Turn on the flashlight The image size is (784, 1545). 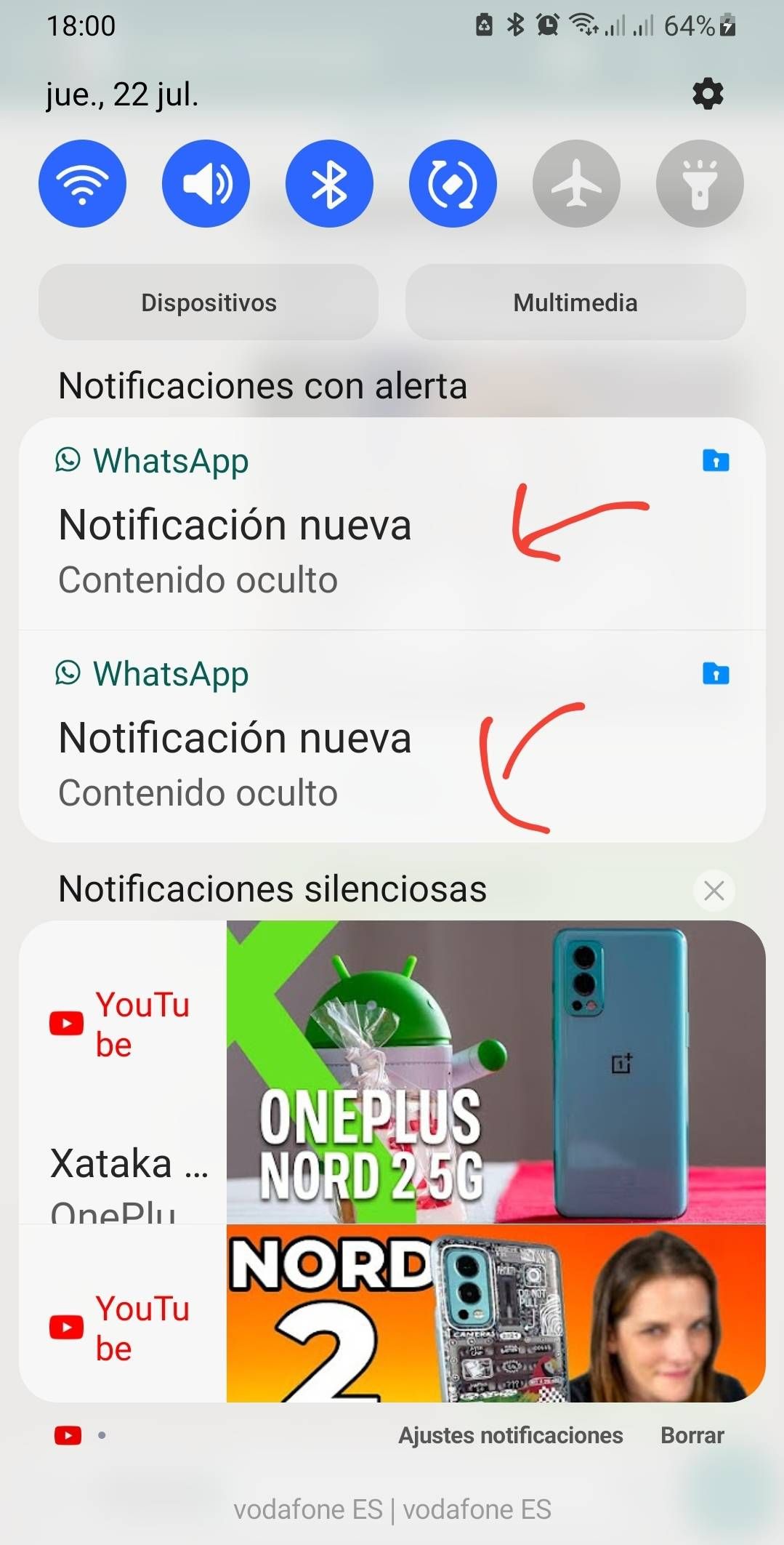pyautogui.click(x=700, y=183)
